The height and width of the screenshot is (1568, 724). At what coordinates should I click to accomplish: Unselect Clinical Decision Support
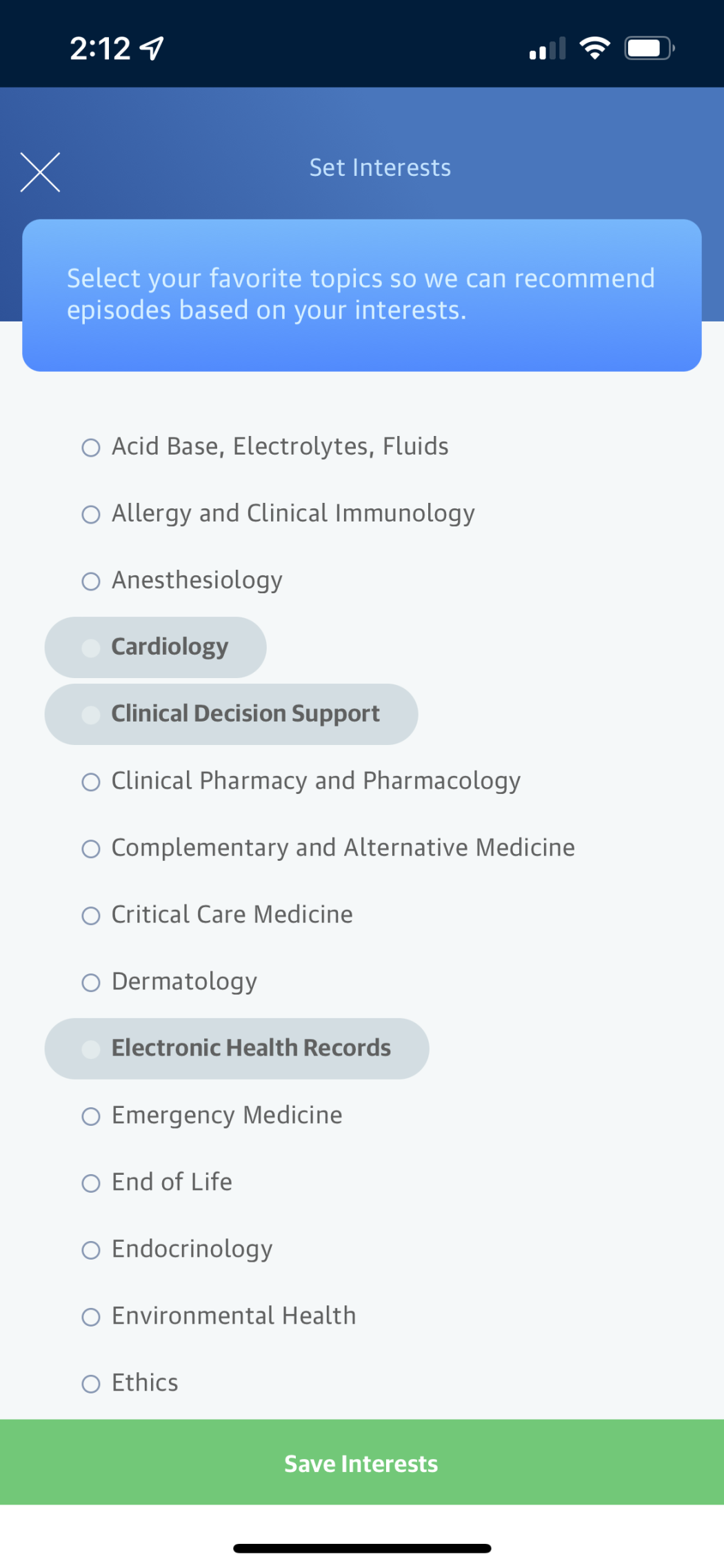tap(232, 714)
